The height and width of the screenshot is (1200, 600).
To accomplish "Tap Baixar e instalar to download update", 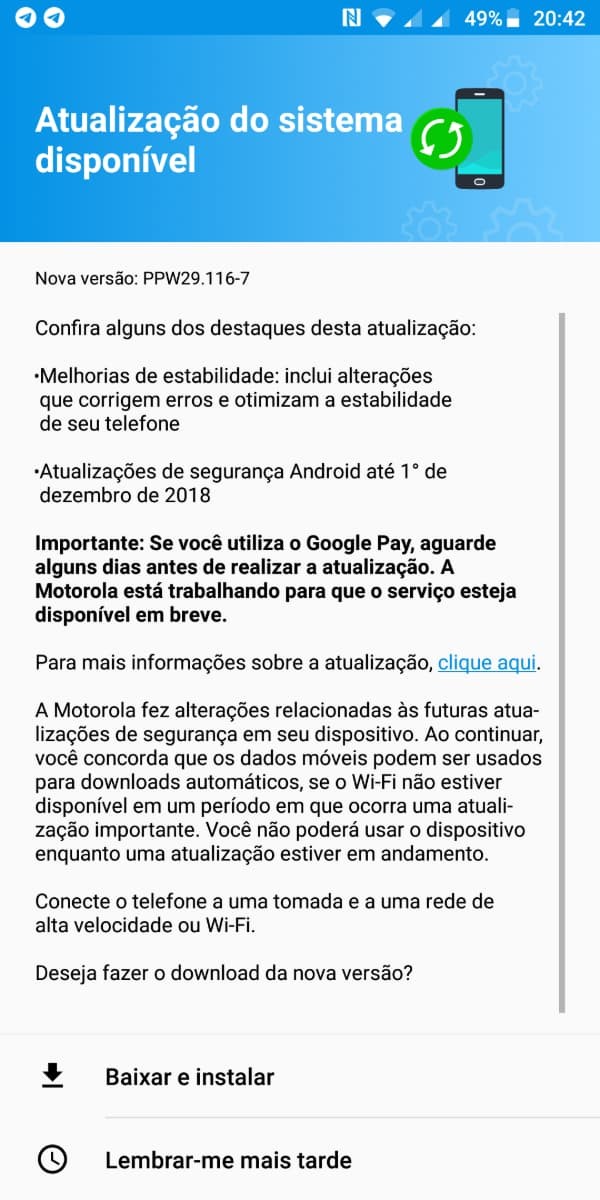I will 190,1077.
